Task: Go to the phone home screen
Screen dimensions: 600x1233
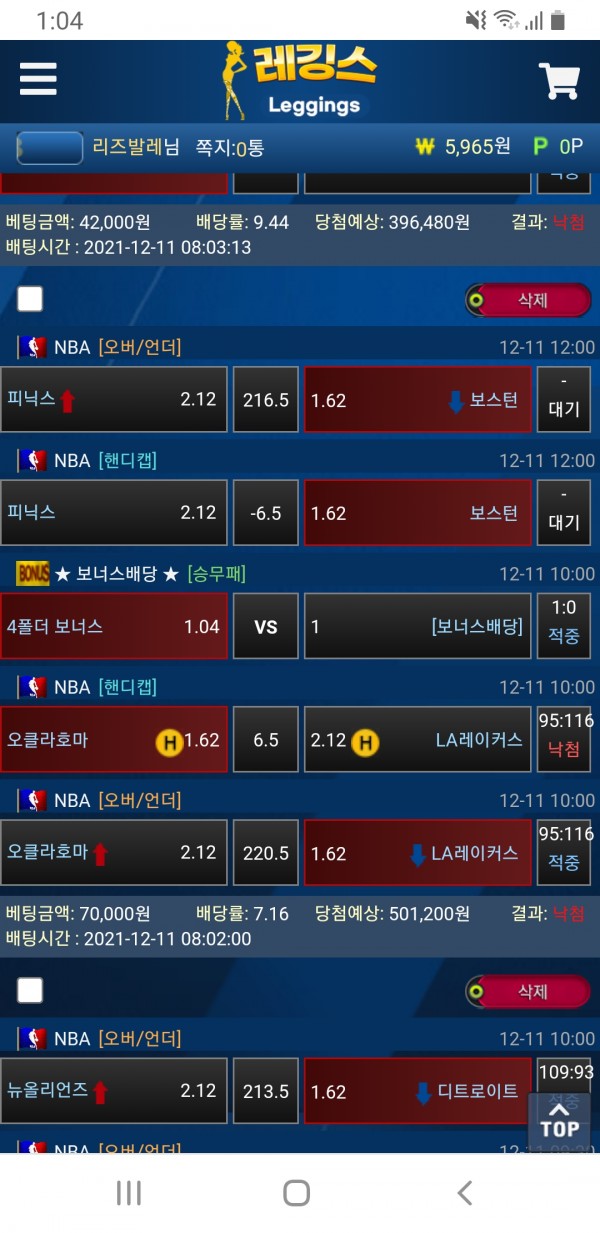Action: pos(297,1192)
